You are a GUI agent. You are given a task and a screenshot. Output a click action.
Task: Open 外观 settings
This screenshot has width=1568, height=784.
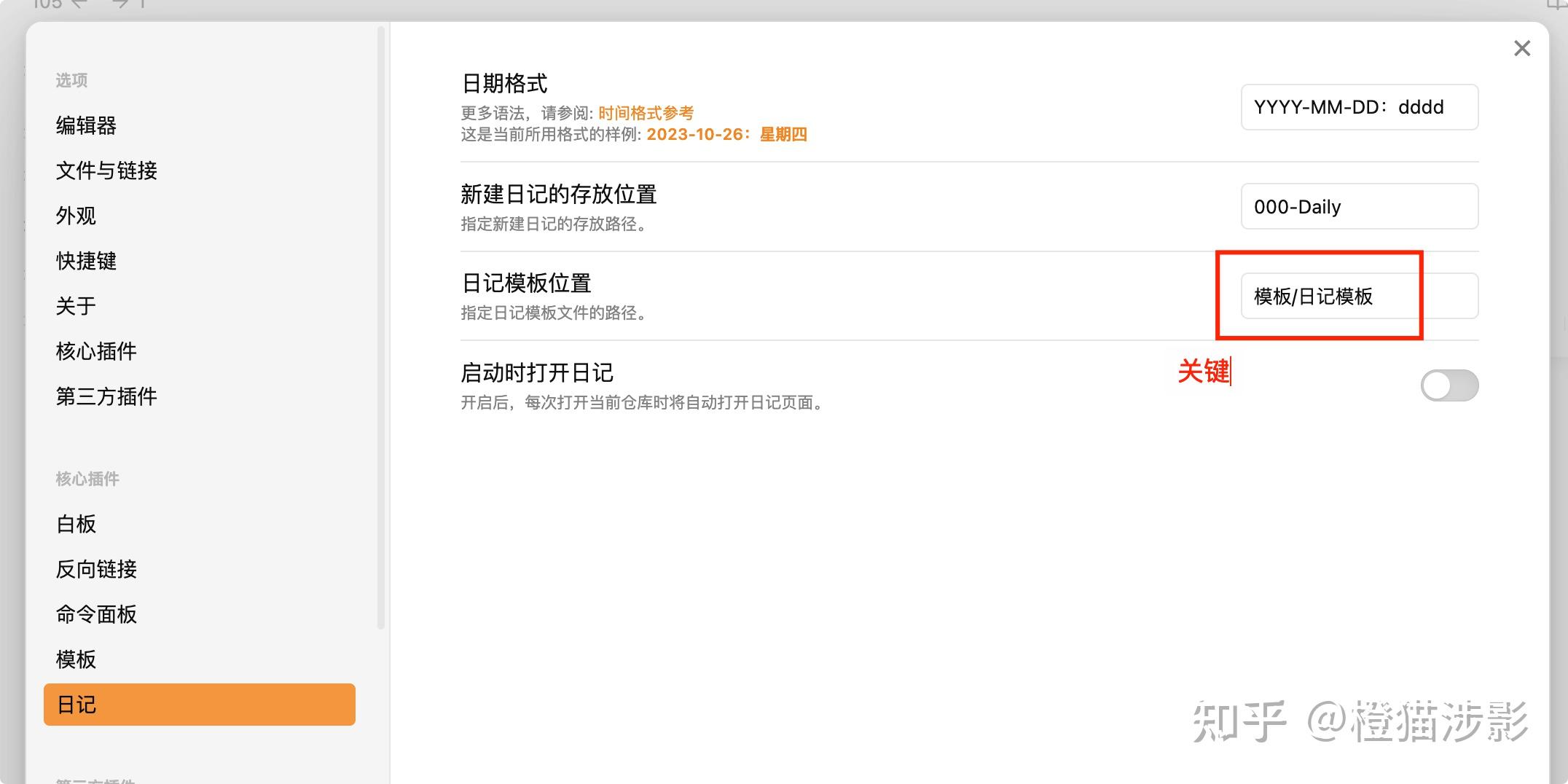(76, 216)
